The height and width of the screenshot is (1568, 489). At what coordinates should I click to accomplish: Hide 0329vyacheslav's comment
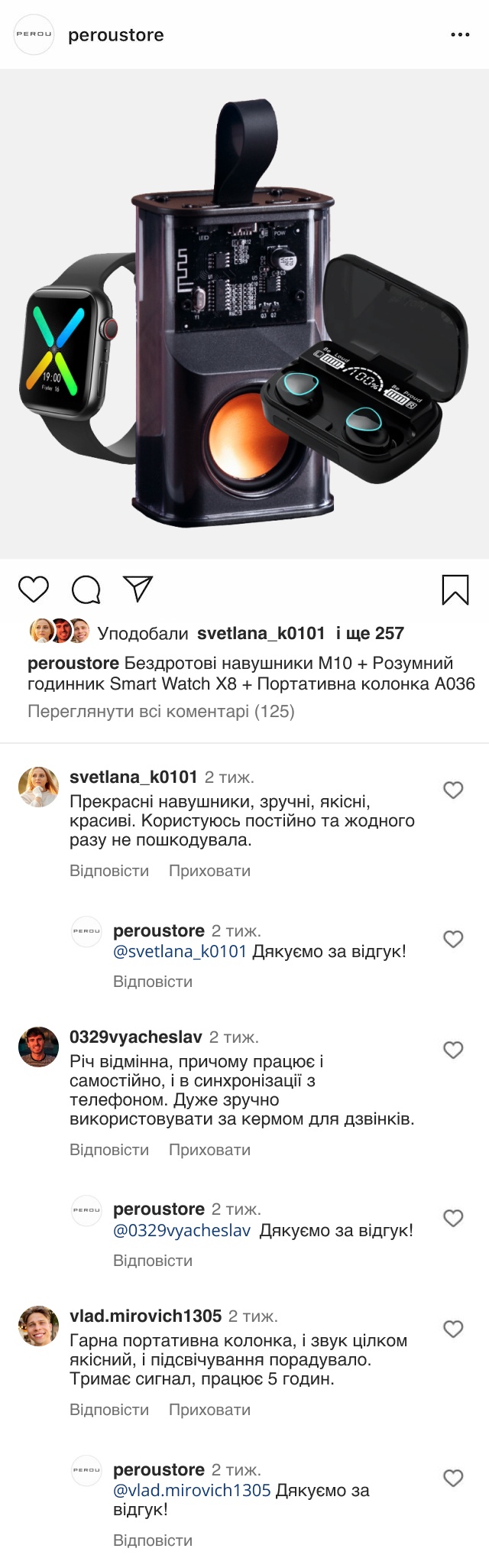click(209, 1150)
